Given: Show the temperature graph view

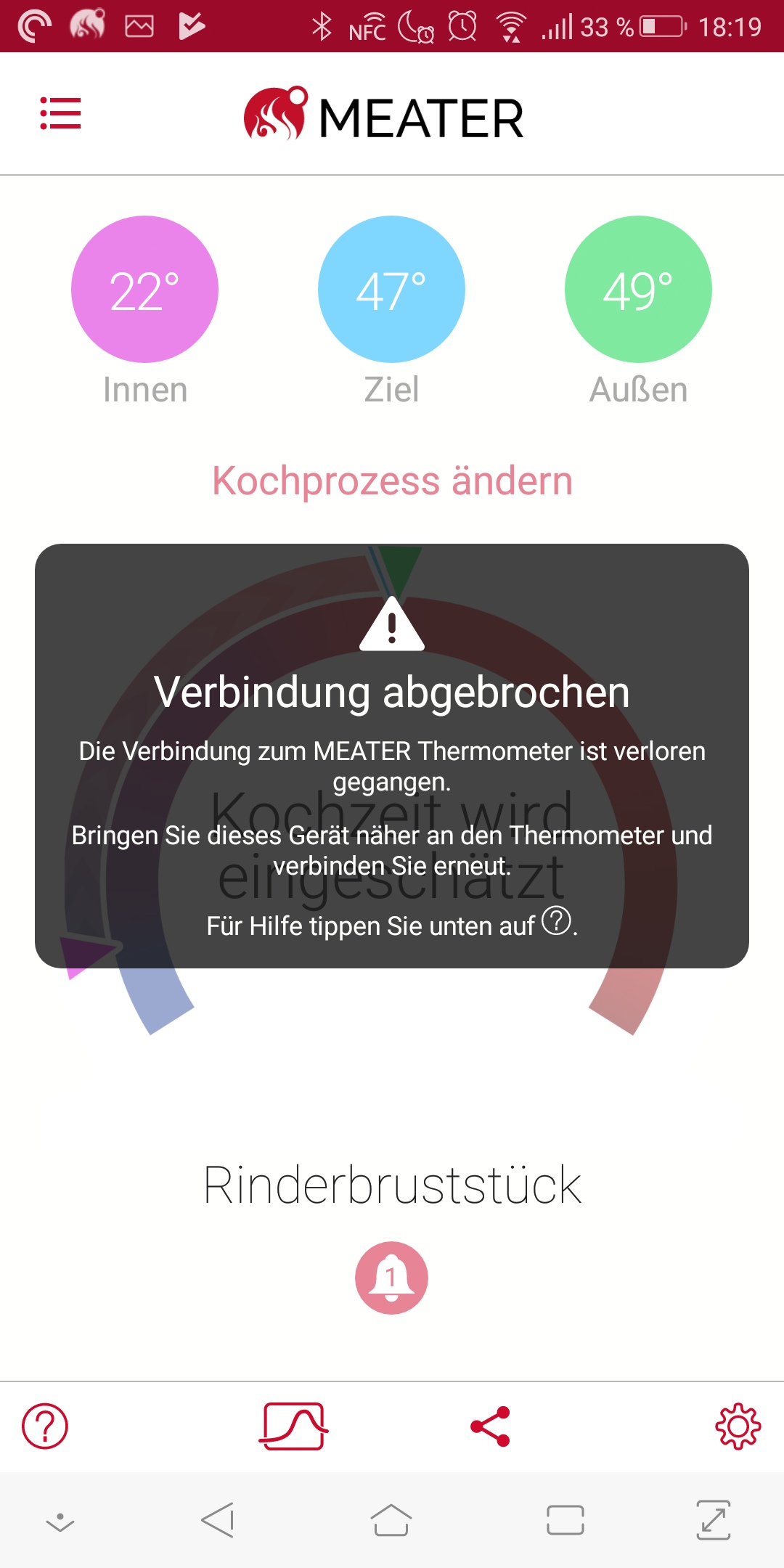Looking at the screenshot, I should coord(293,1426).
